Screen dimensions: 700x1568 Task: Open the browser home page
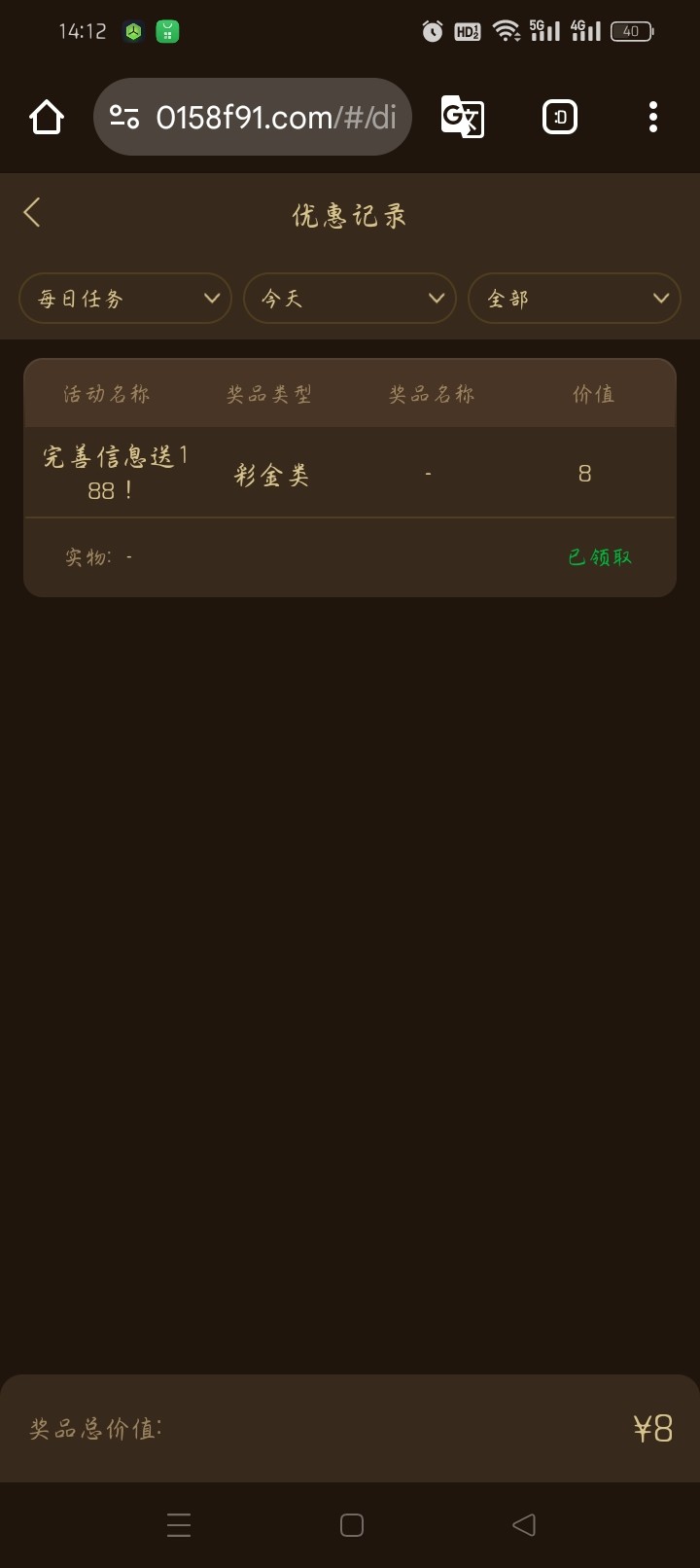point(46,118)
